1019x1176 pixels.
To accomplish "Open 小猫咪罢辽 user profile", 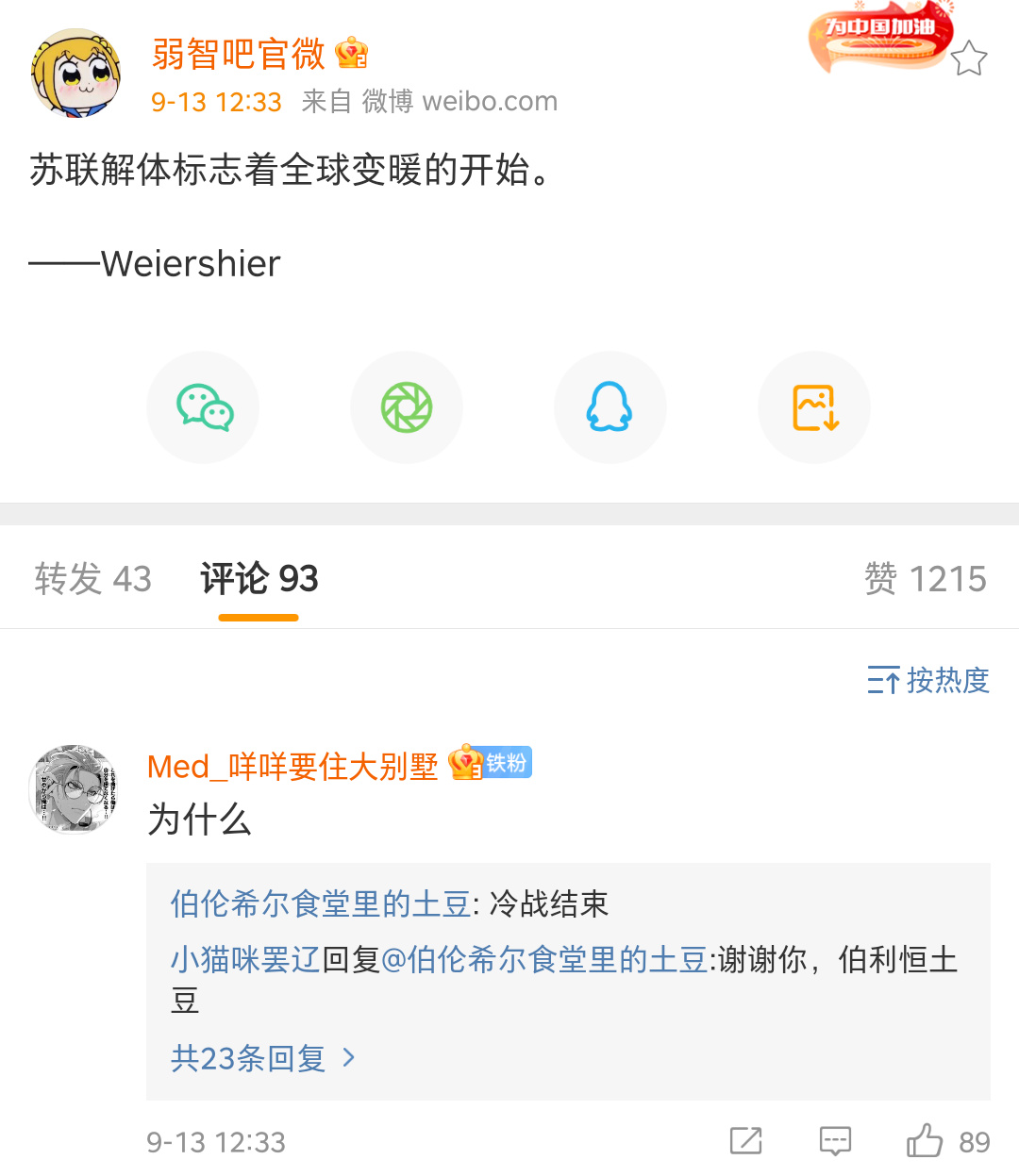I will pos(244,960).
